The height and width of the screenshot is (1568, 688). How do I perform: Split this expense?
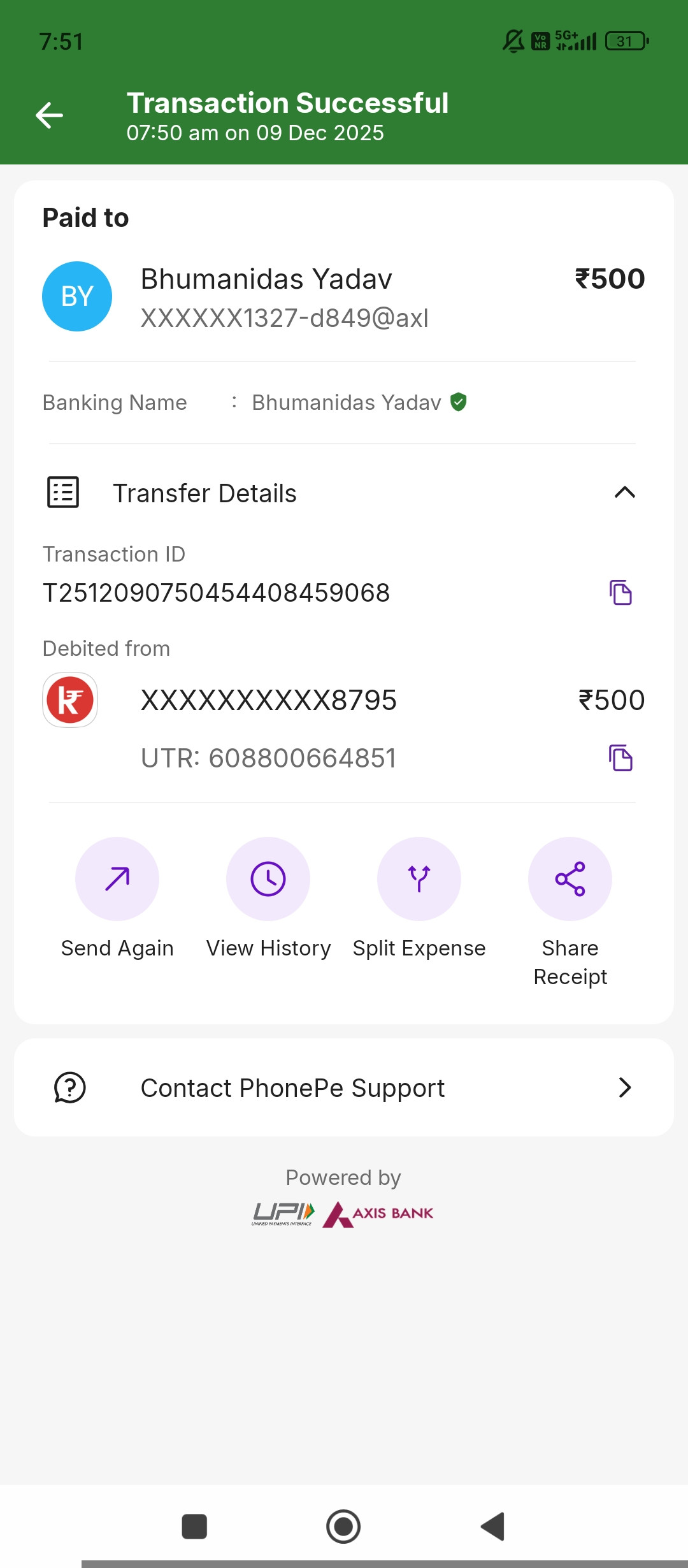[x=419, y=879]
